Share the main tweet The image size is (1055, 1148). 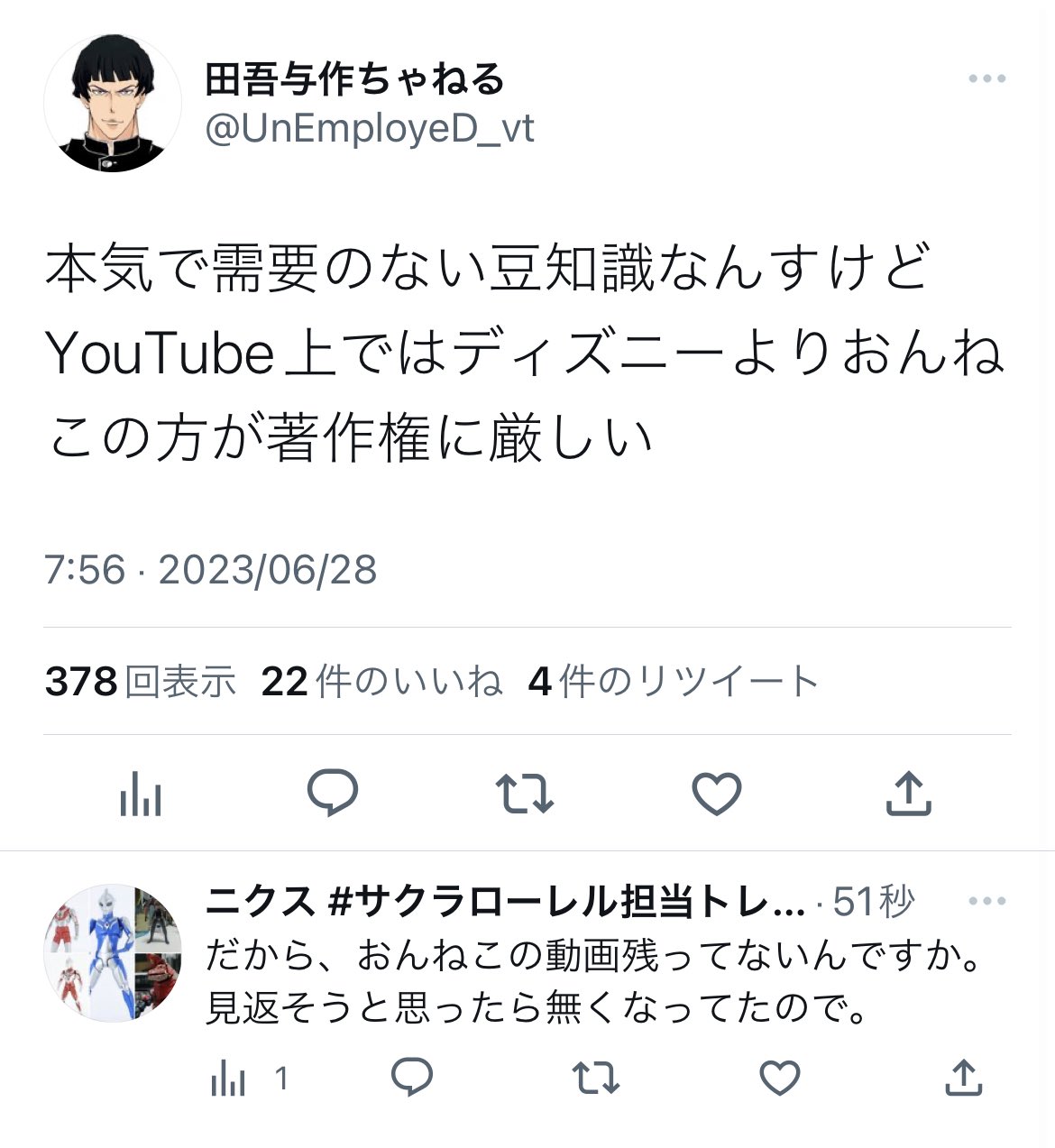(908, 794)
